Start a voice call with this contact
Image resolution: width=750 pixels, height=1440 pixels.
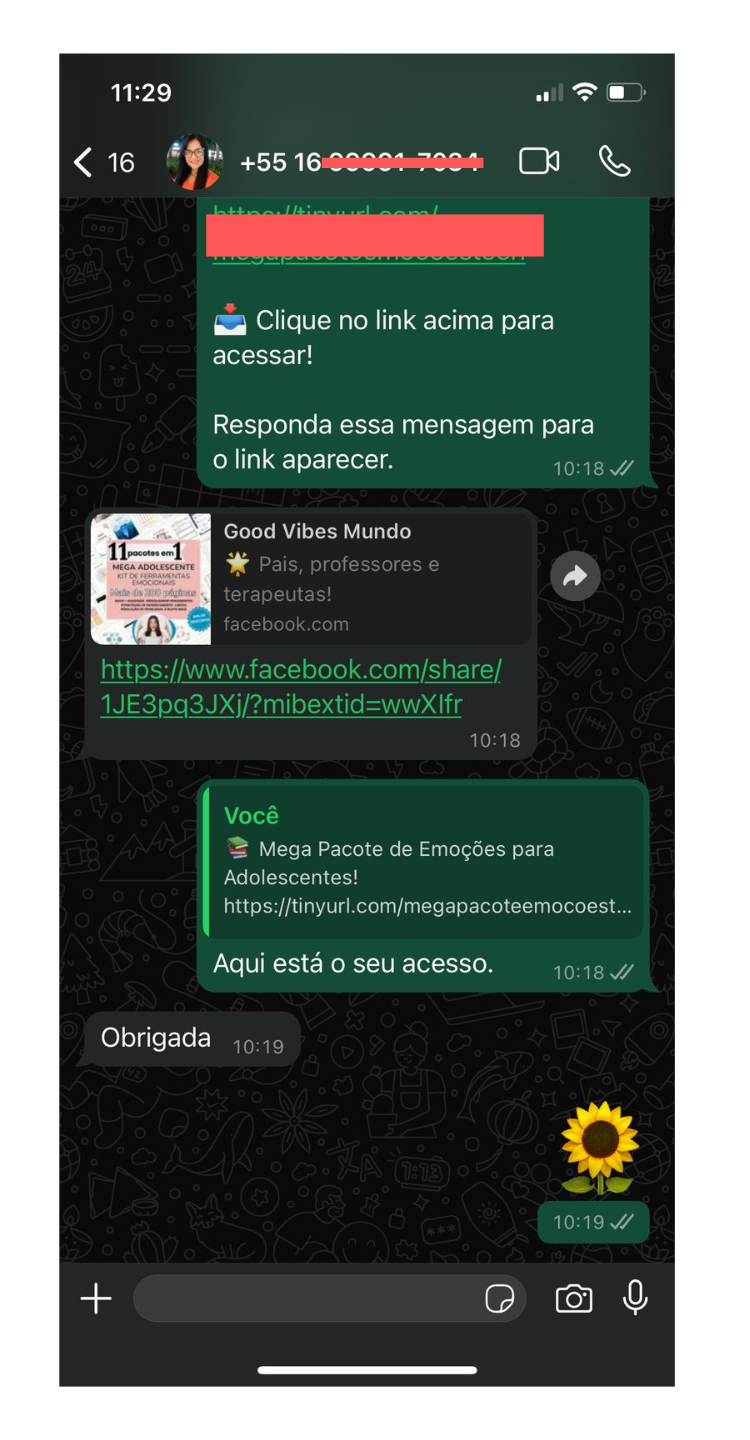[x=614, y=161]
